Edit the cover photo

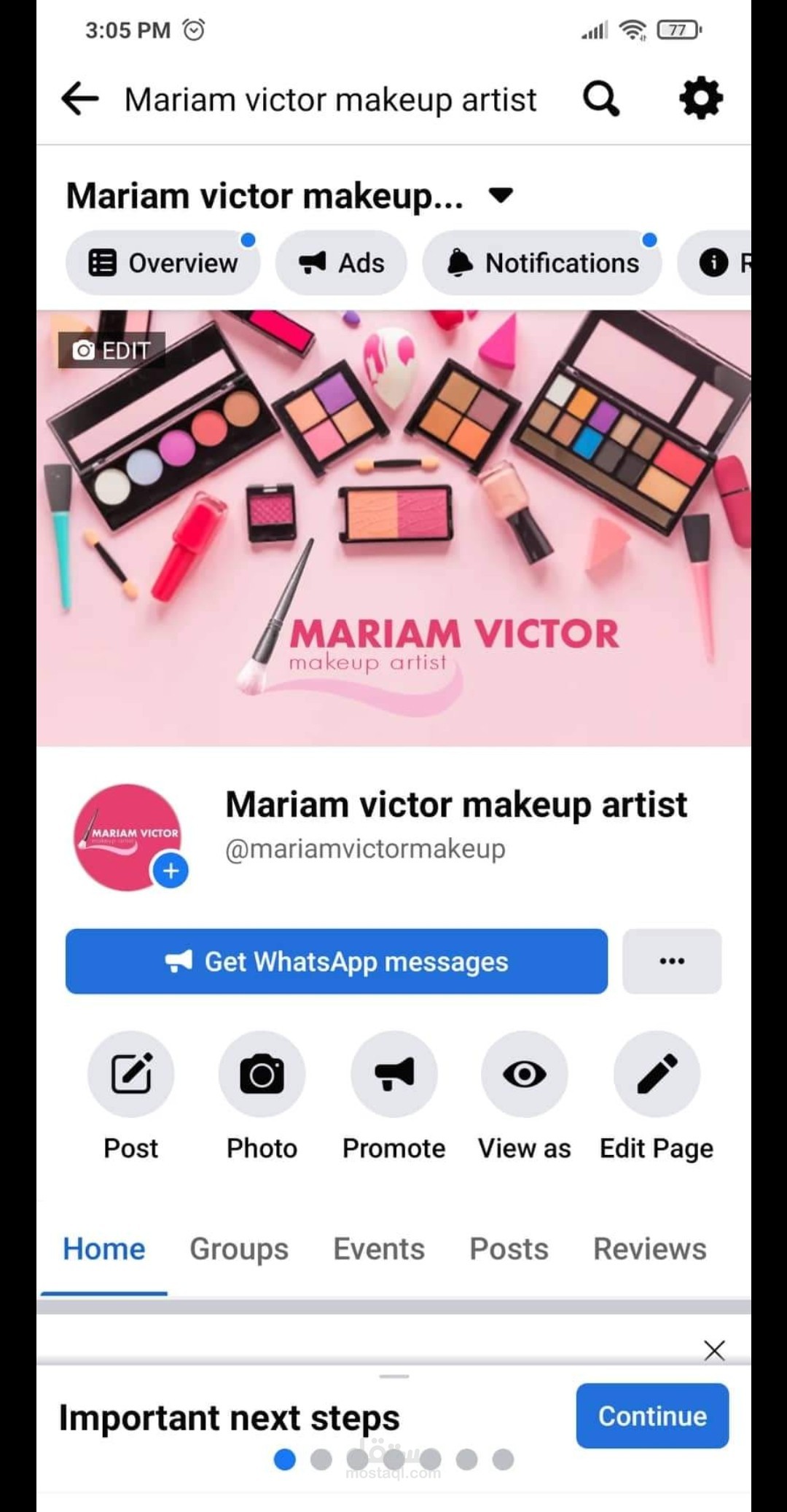click(111, 350)
